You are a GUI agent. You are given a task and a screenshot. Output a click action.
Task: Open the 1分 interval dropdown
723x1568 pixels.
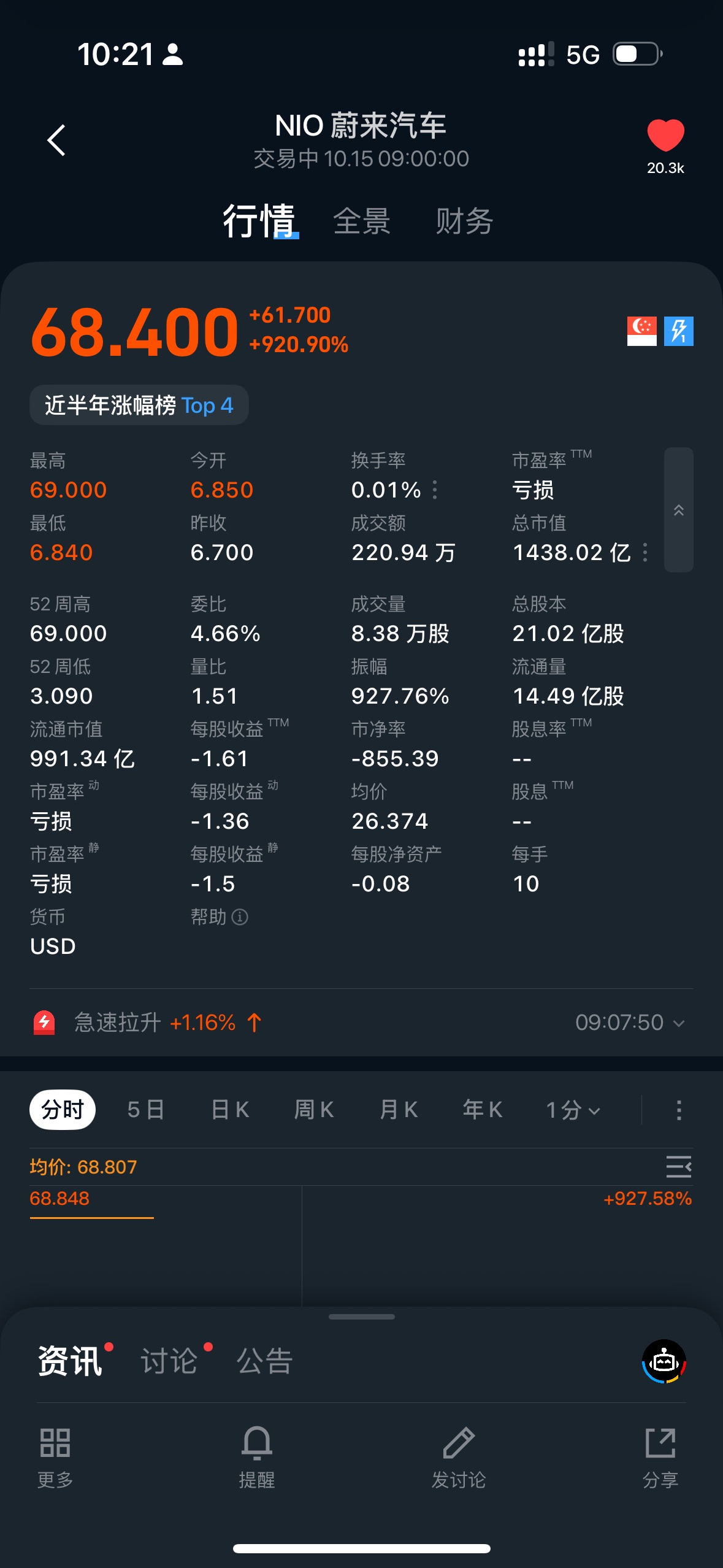(573, 1110)
